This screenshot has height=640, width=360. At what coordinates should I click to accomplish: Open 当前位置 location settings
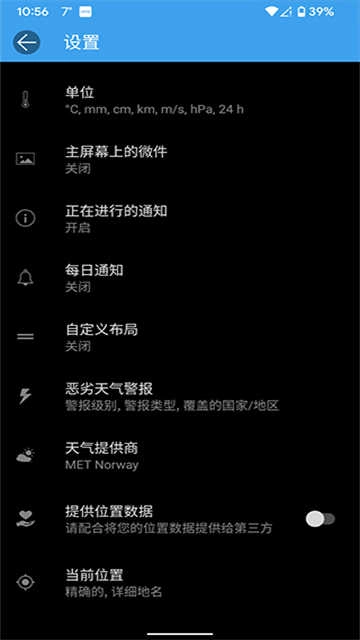[180, 583]
